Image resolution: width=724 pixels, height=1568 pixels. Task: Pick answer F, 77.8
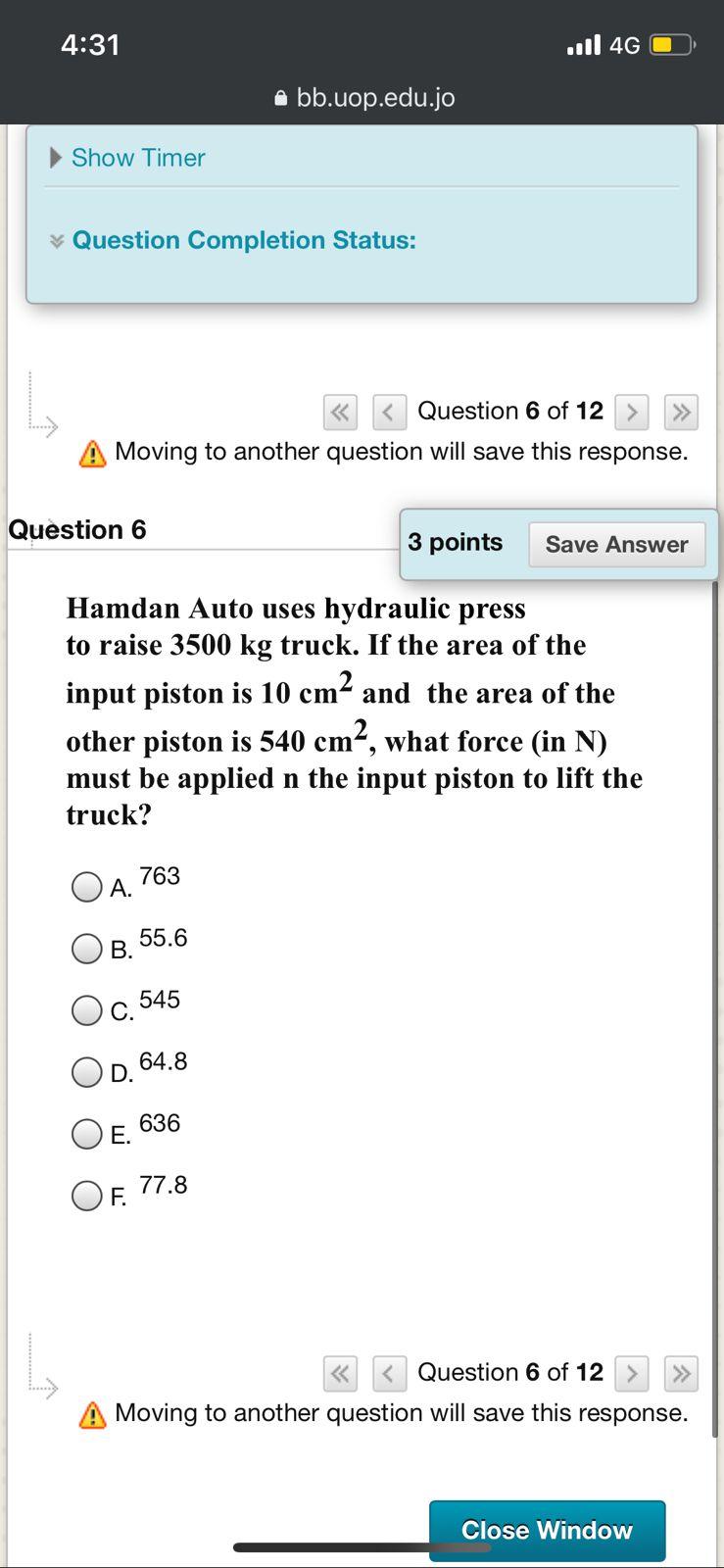pyautogui.click(x=86, y=1196)
